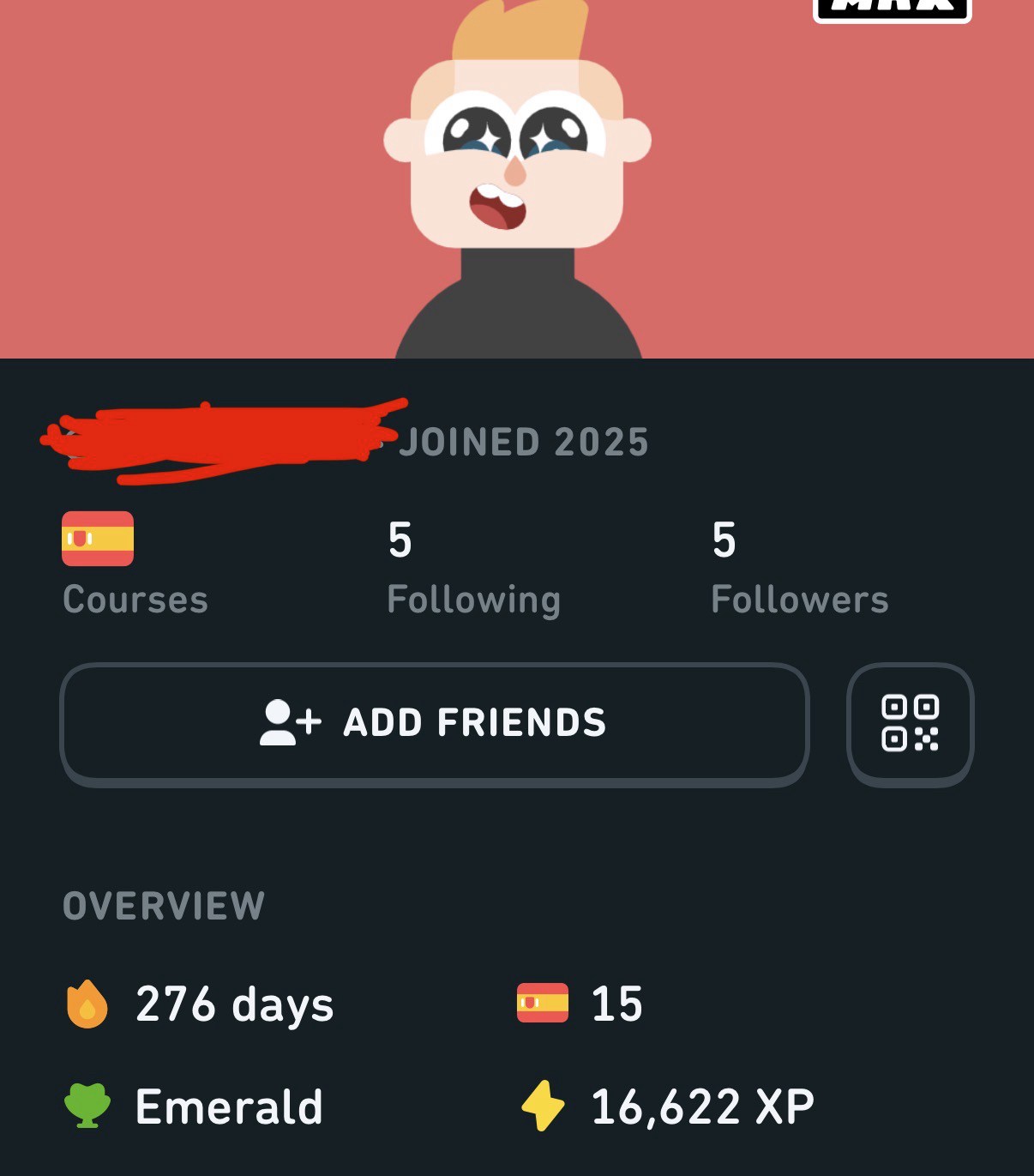Open the Courses list

click(x=135, y=564)
